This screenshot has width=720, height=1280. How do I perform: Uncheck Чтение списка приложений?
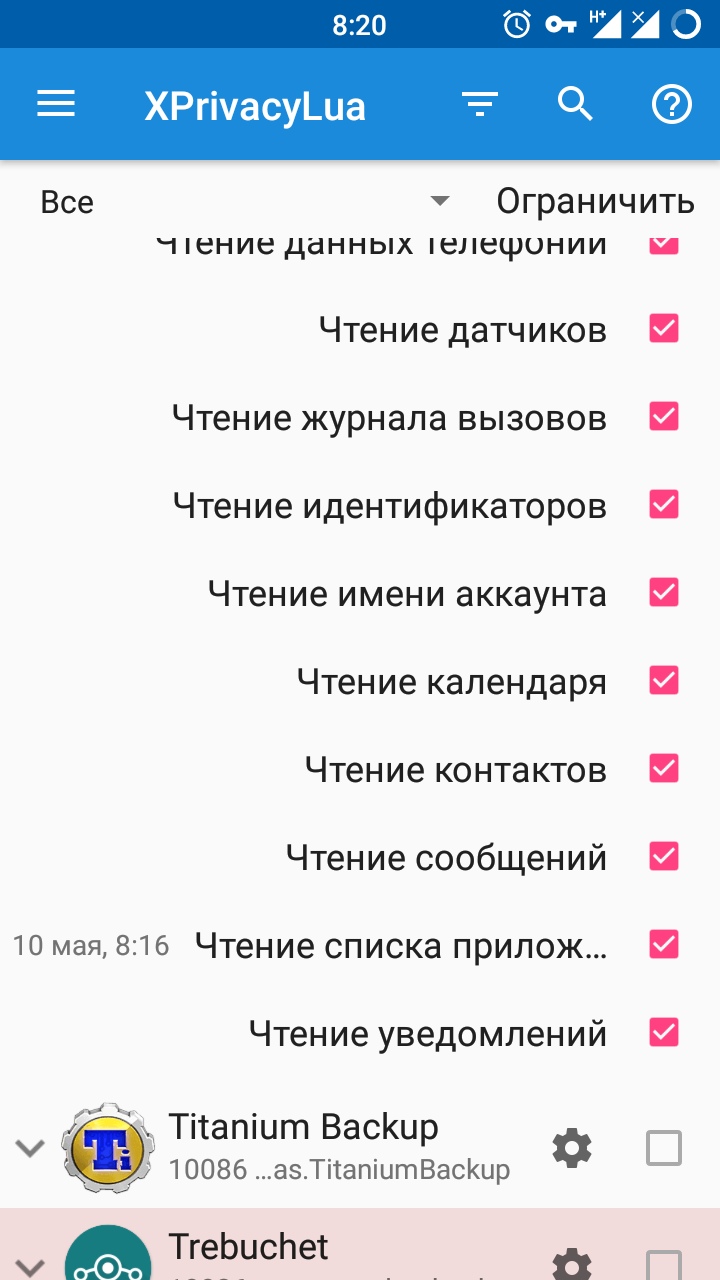point(664,944)
